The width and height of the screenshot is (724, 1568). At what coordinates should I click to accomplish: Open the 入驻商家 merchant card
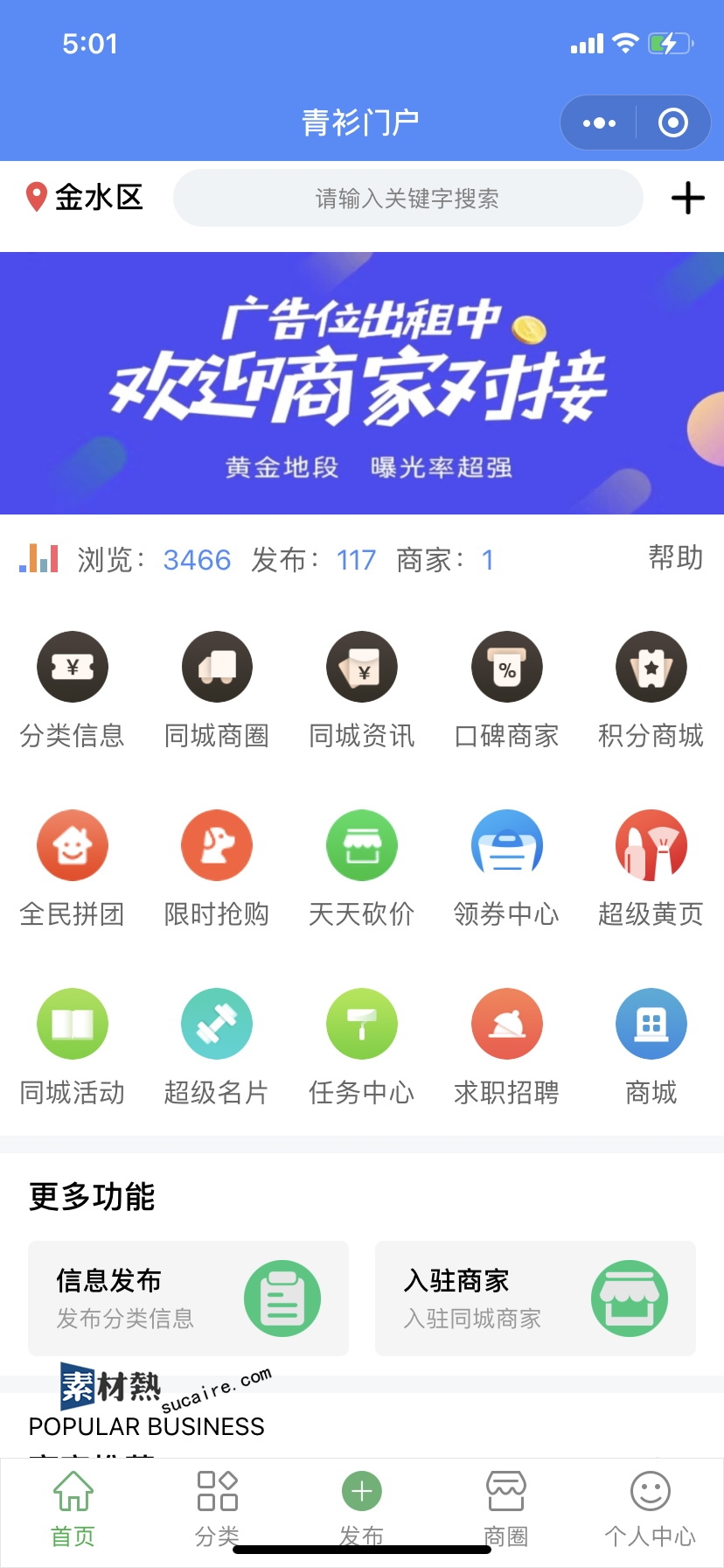535,1298
